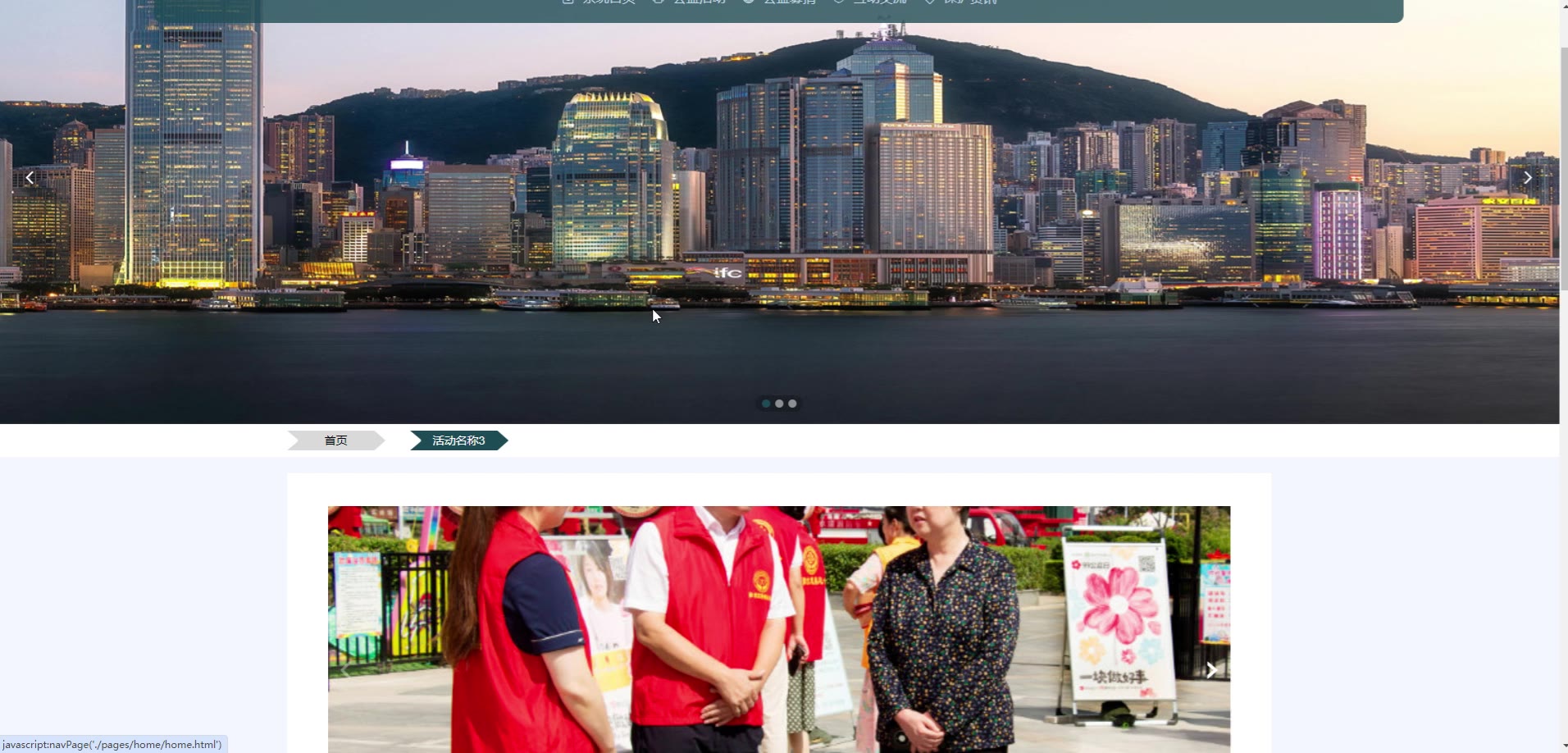Go back to 首页 via breadcrumb
The height and width of the screenshot is (753, 1568).
pos(335,440)
